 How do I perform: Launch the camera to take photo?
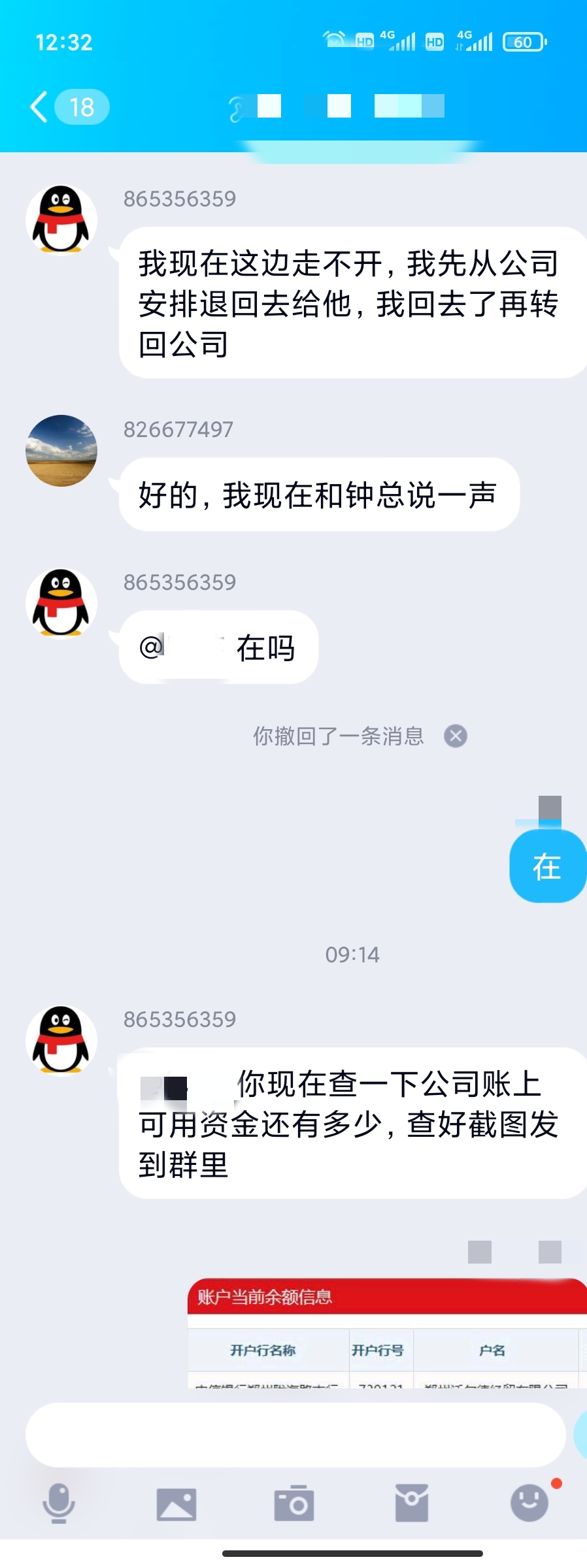tap(294, 1503)
